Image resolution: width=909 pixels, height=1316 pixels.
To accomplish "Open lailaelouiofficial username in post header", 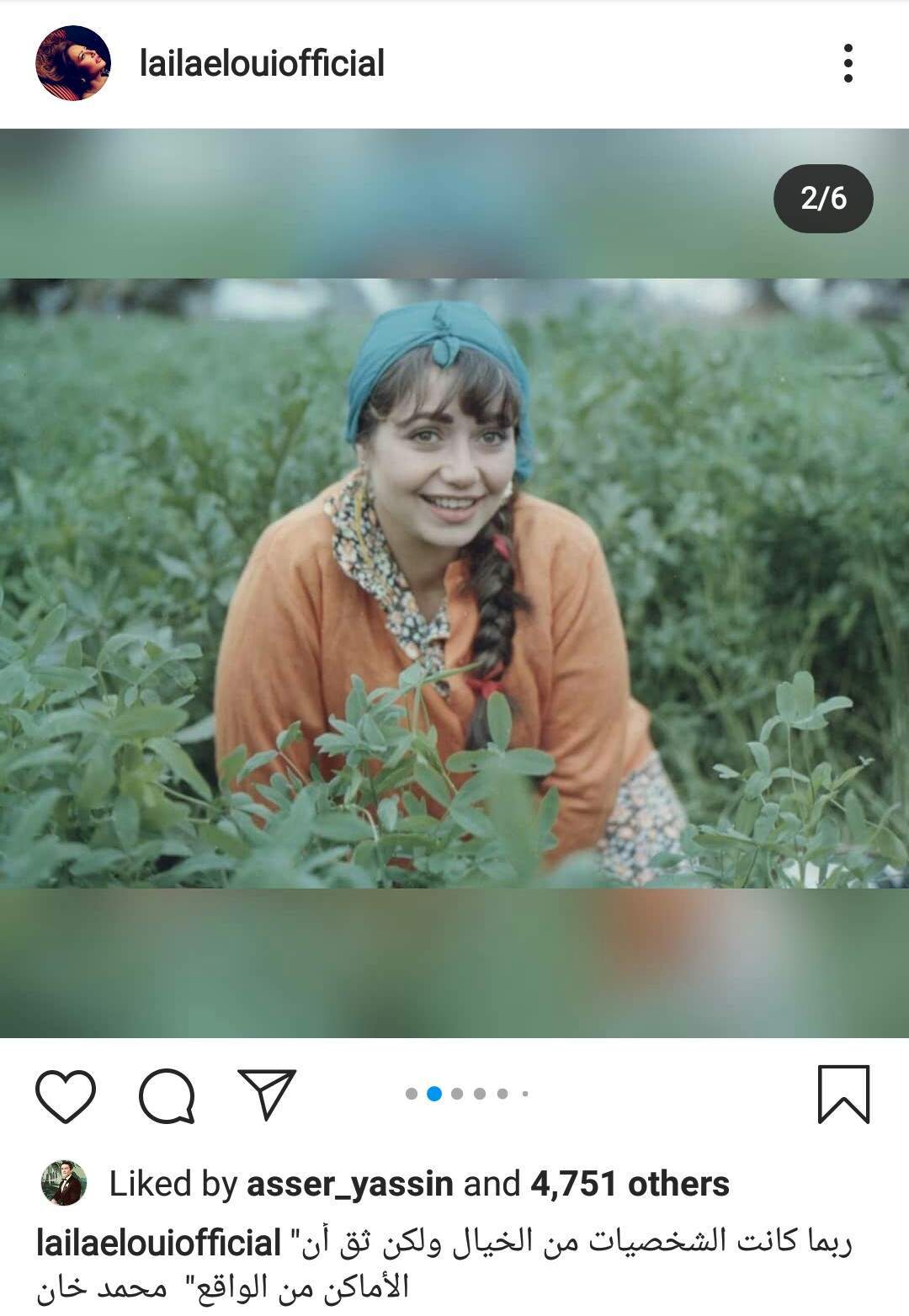I will (262, 64).
